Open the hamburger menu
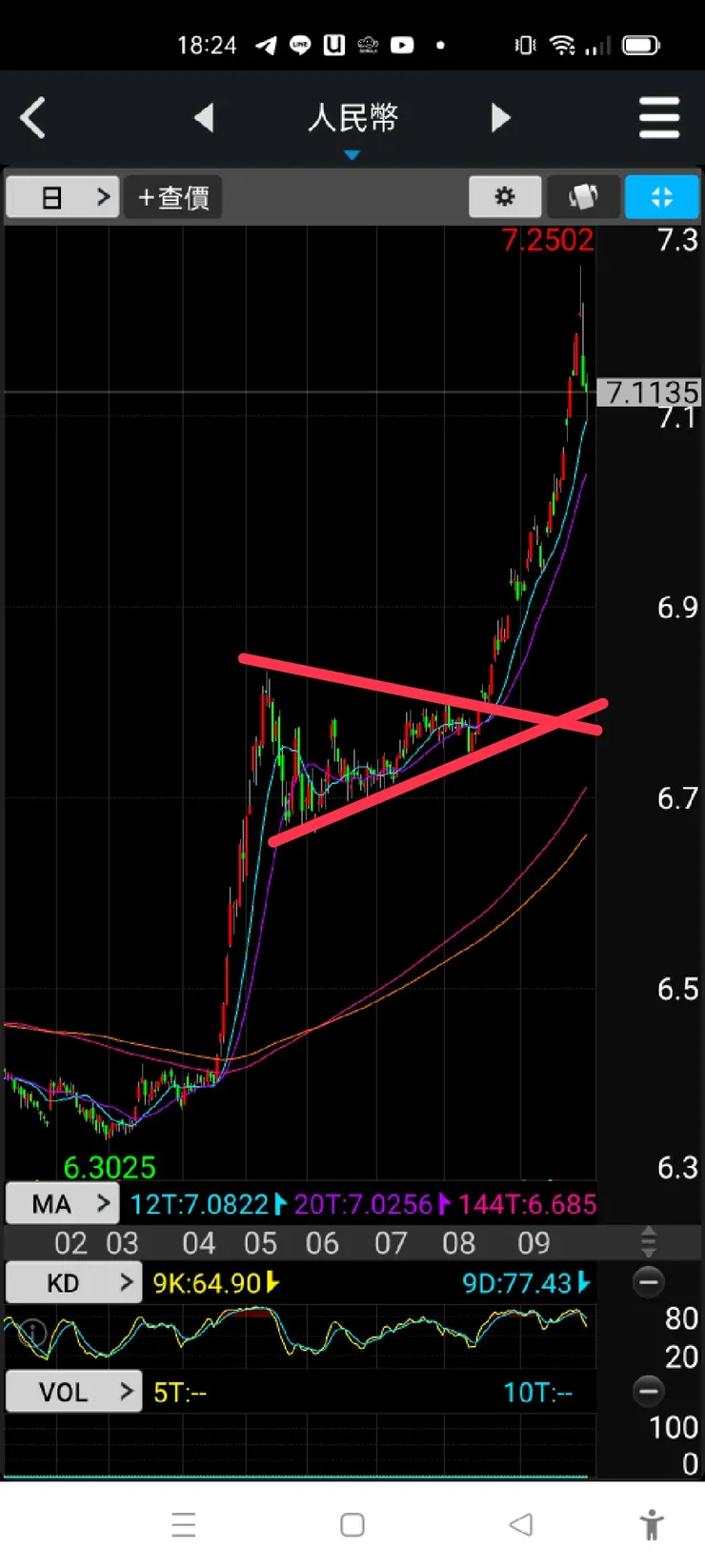This screenshot has height=1568, width=705. coord(658,118)
